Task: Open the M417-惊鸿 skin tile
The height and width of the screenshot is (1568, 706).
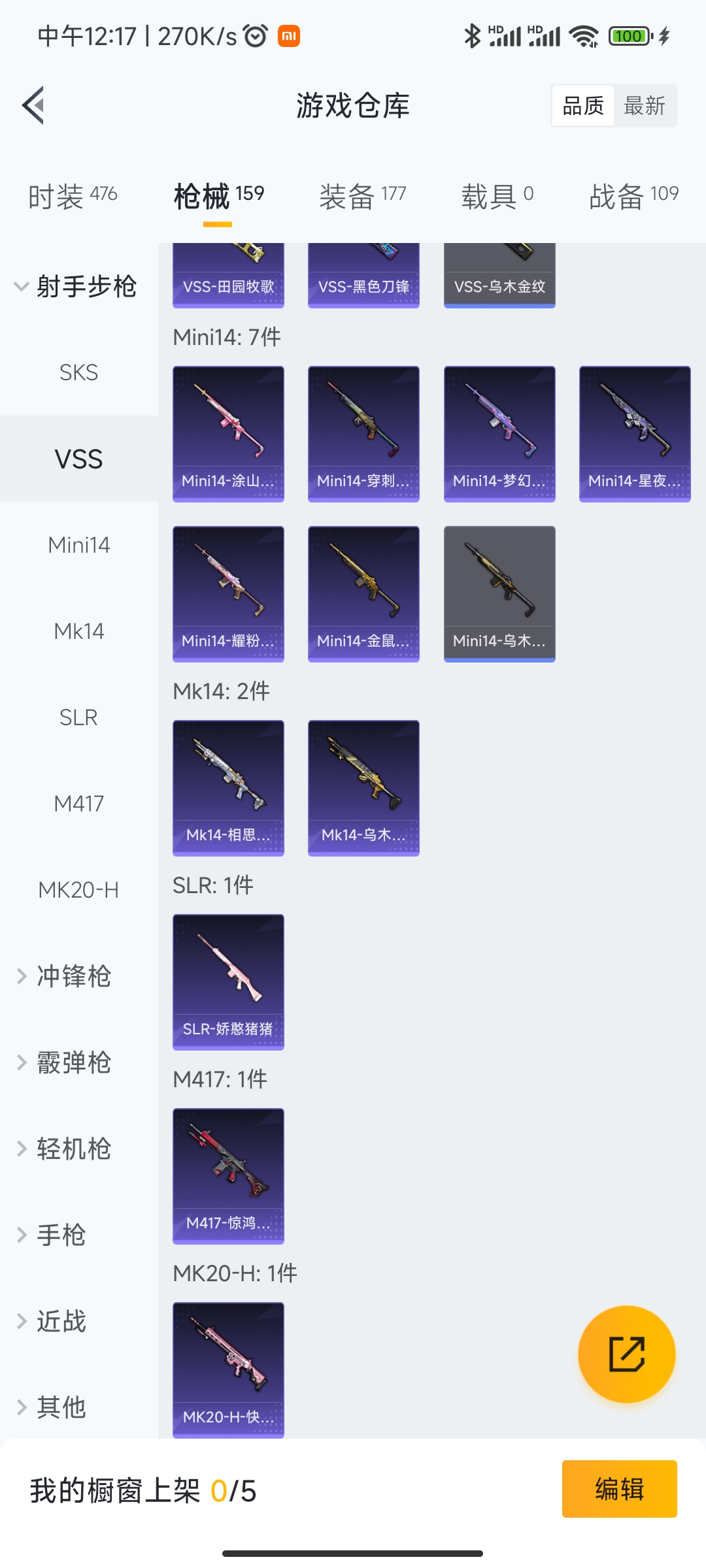Action: click(228, 1176)
